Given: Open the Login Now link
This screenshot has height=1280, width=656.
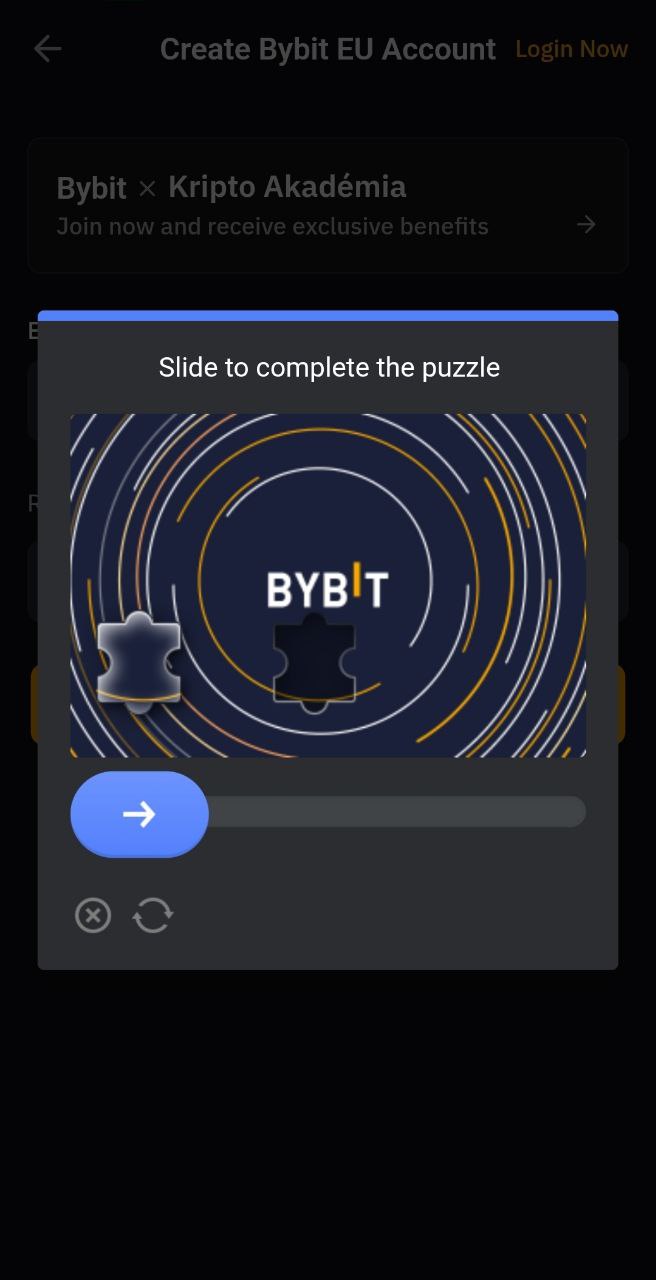Looking at the screenshot, I should point(571,49).
